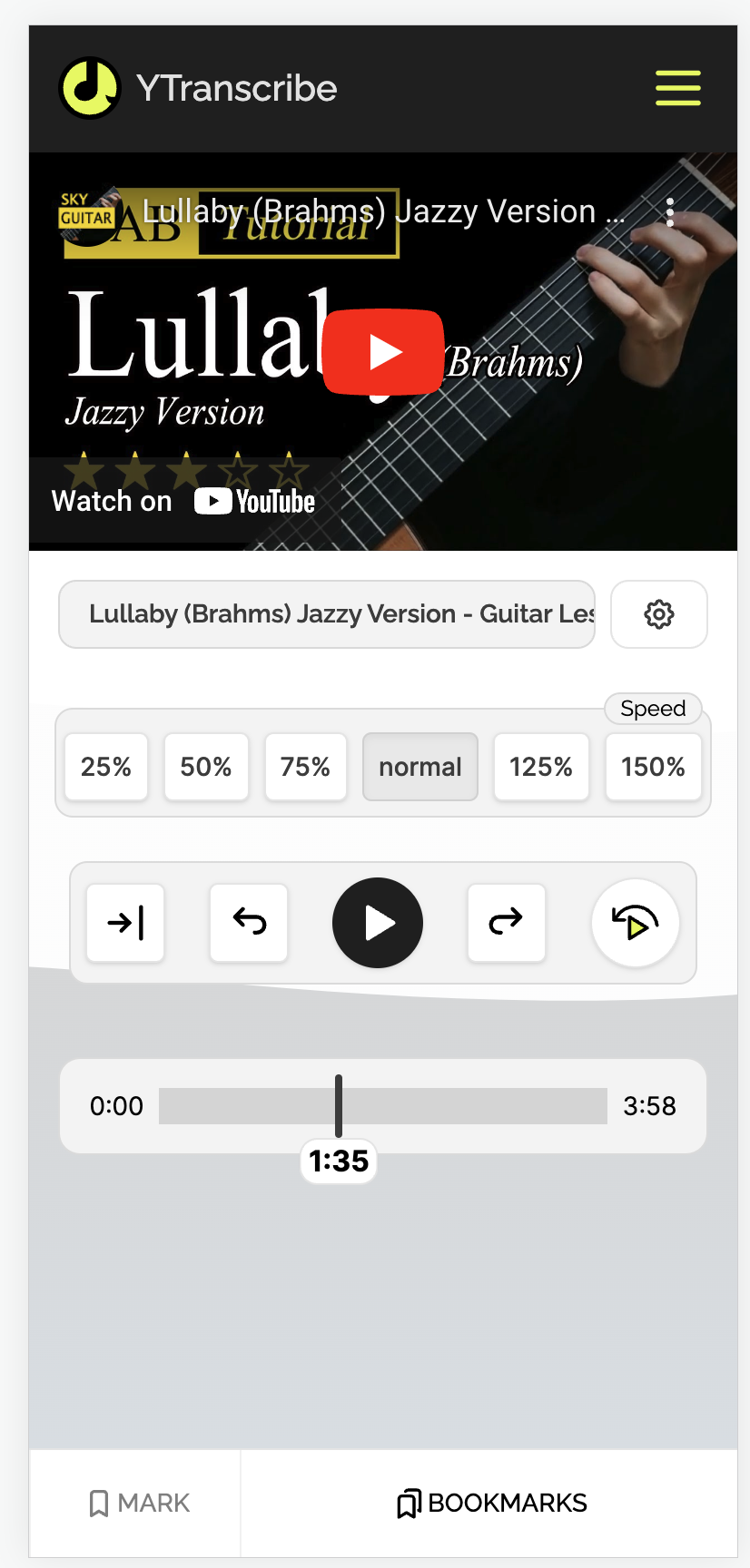The width and height of the screenshot is (750, 1568).
Task: Set speed to 75%
Action: tap(305, 767)
